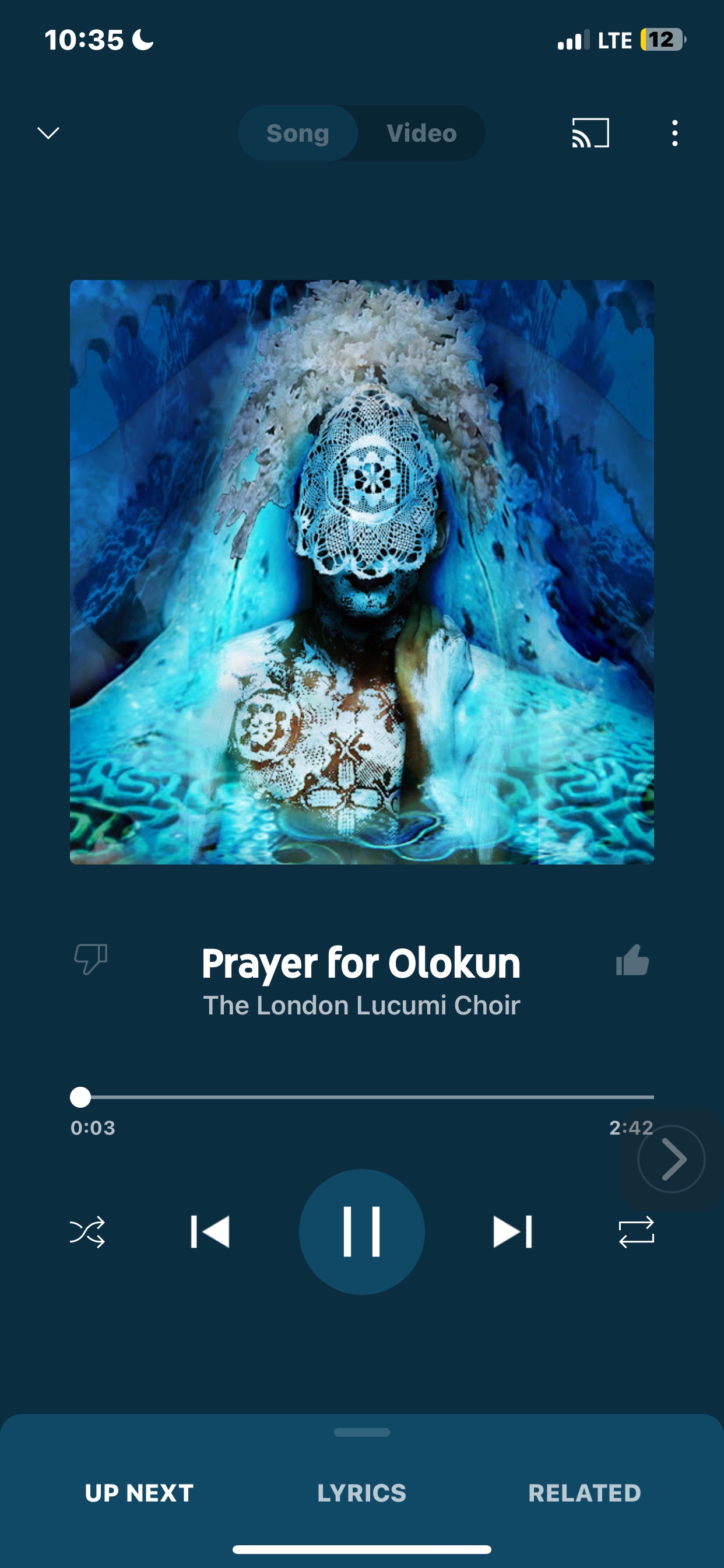
Task: Collapse the player with the down chevron
Action: pos(48,132)
